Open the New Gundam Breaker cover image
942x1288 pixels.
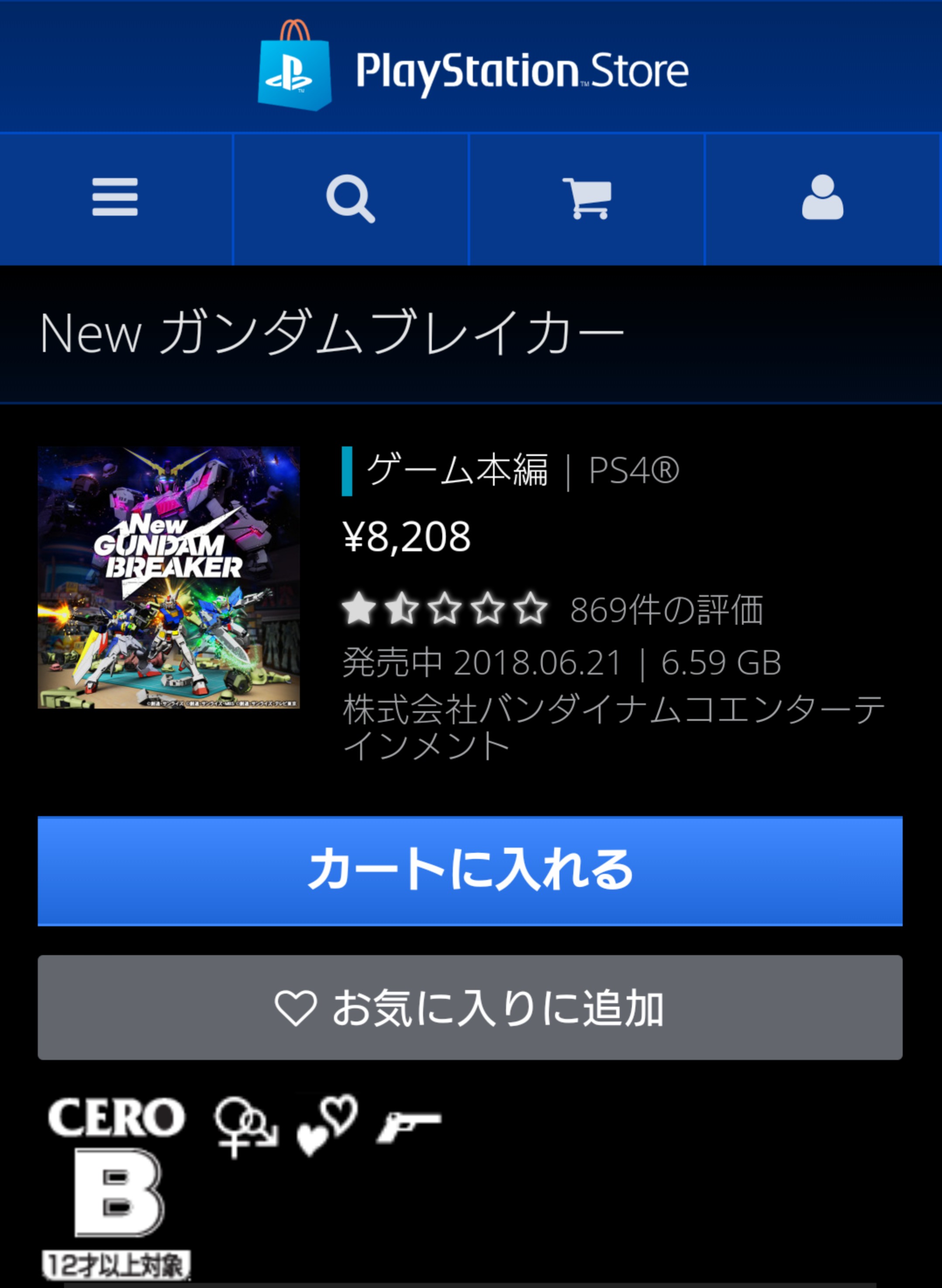169,577
